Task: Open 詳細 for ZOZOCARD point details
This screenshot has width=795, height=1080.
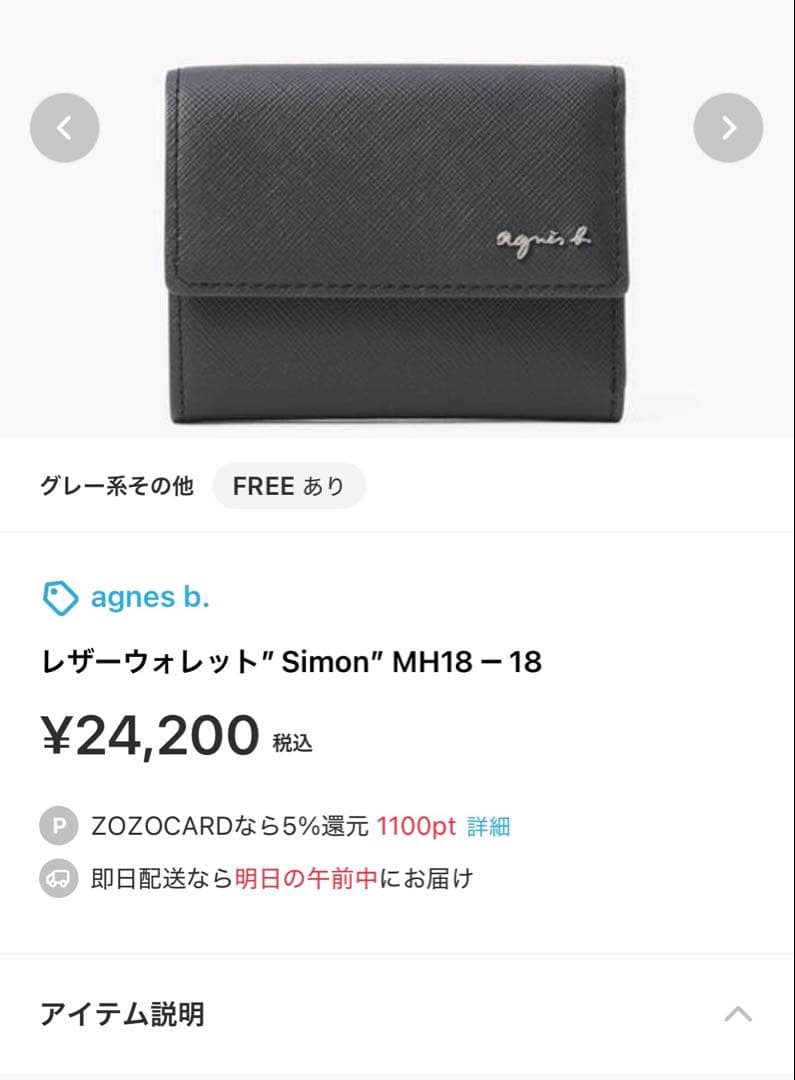Action: pyautogui.click(x=492, y=824)
